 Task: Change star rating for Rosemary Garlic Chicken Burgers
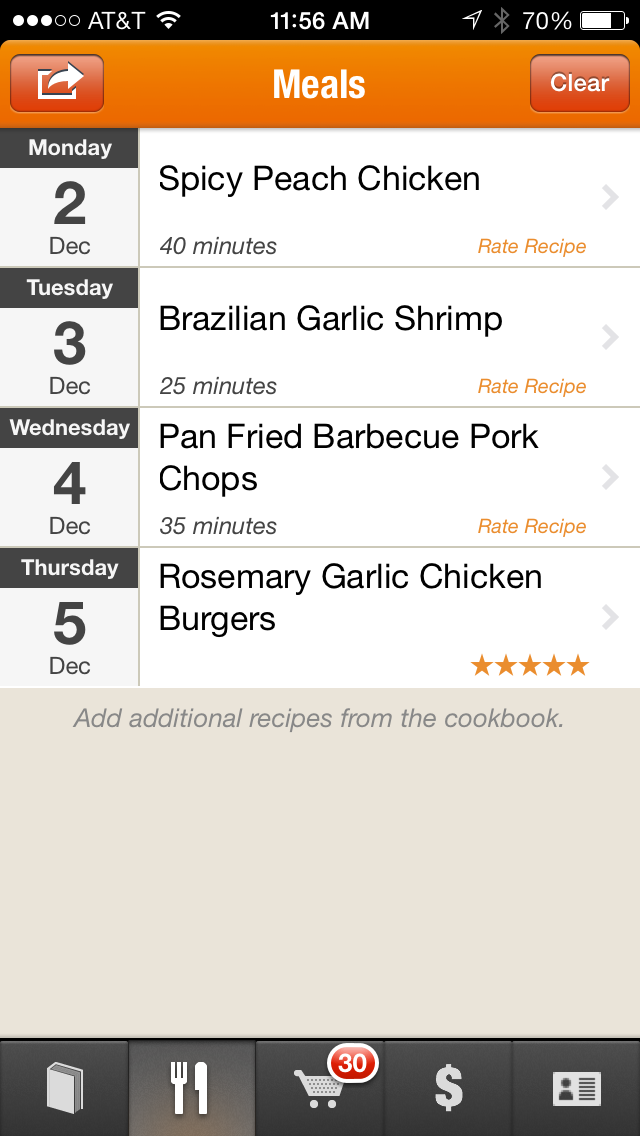pyautogui.click(x=530, y=666)
